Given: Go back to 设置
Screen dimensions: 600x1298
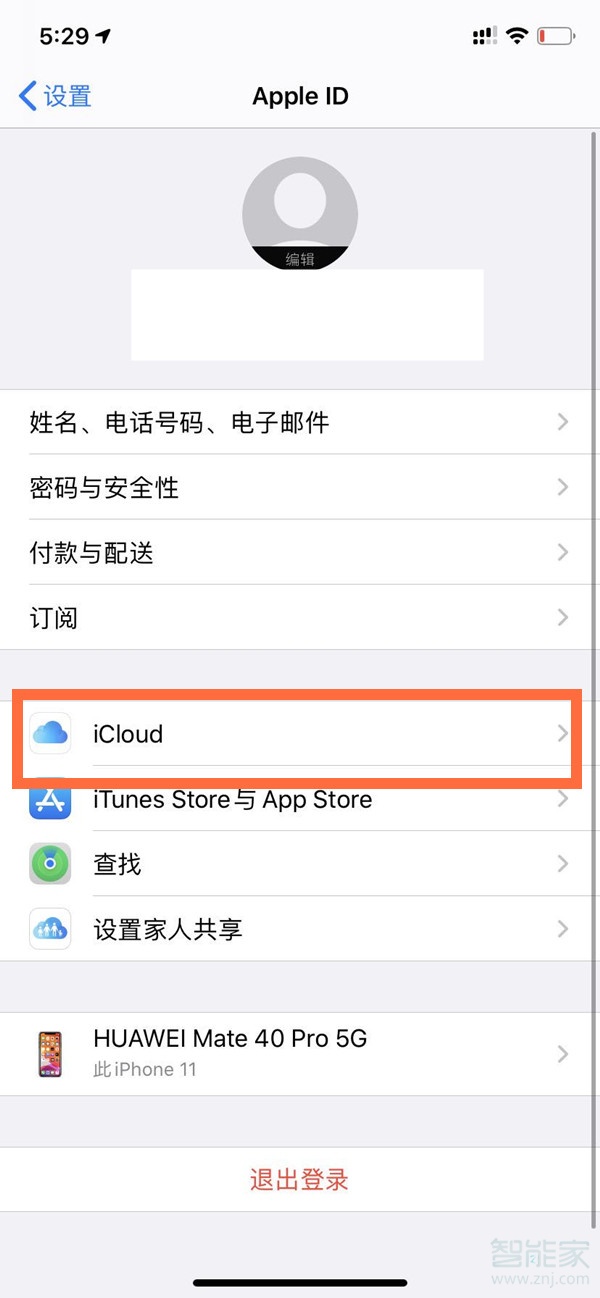Looking at the screenshot, I should (56, 97).
